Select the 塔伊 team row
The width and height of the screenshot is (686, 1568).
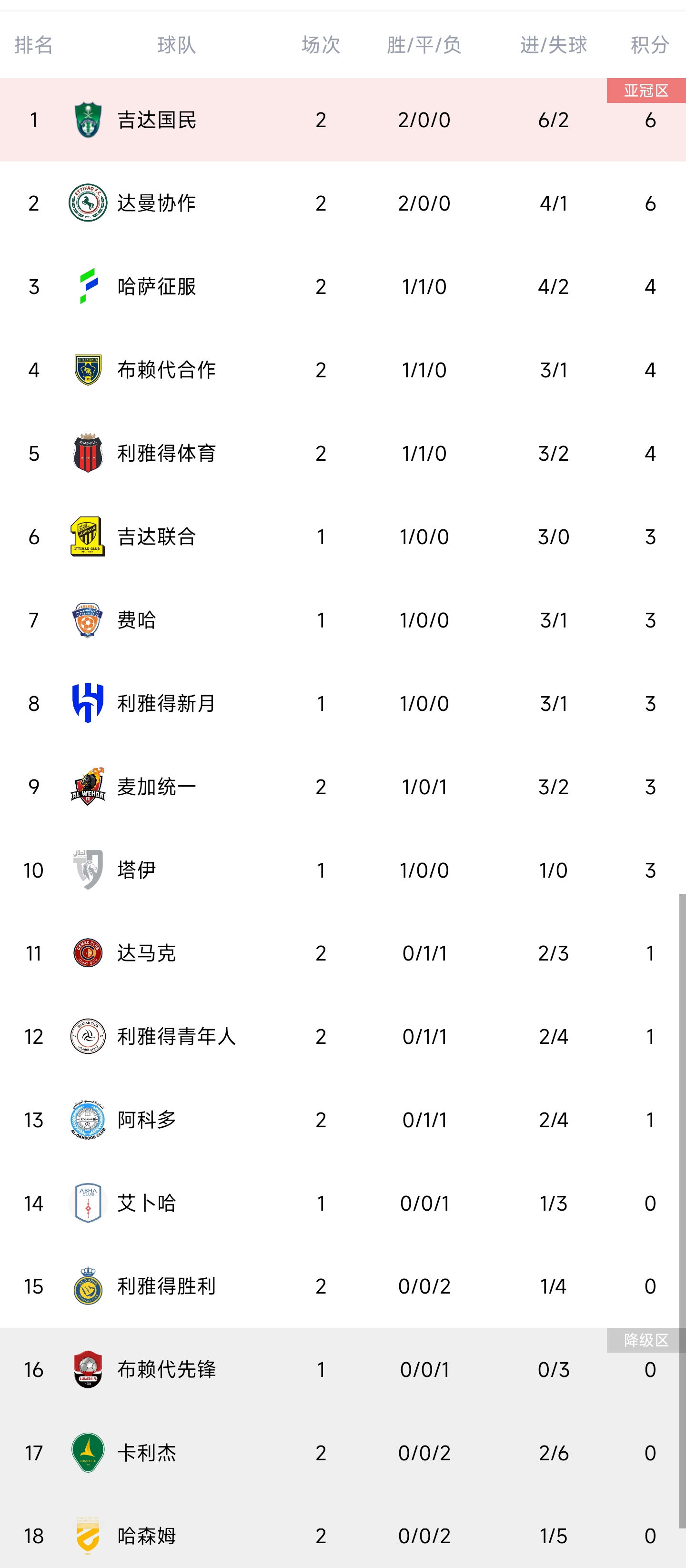(x=343, y=870)
